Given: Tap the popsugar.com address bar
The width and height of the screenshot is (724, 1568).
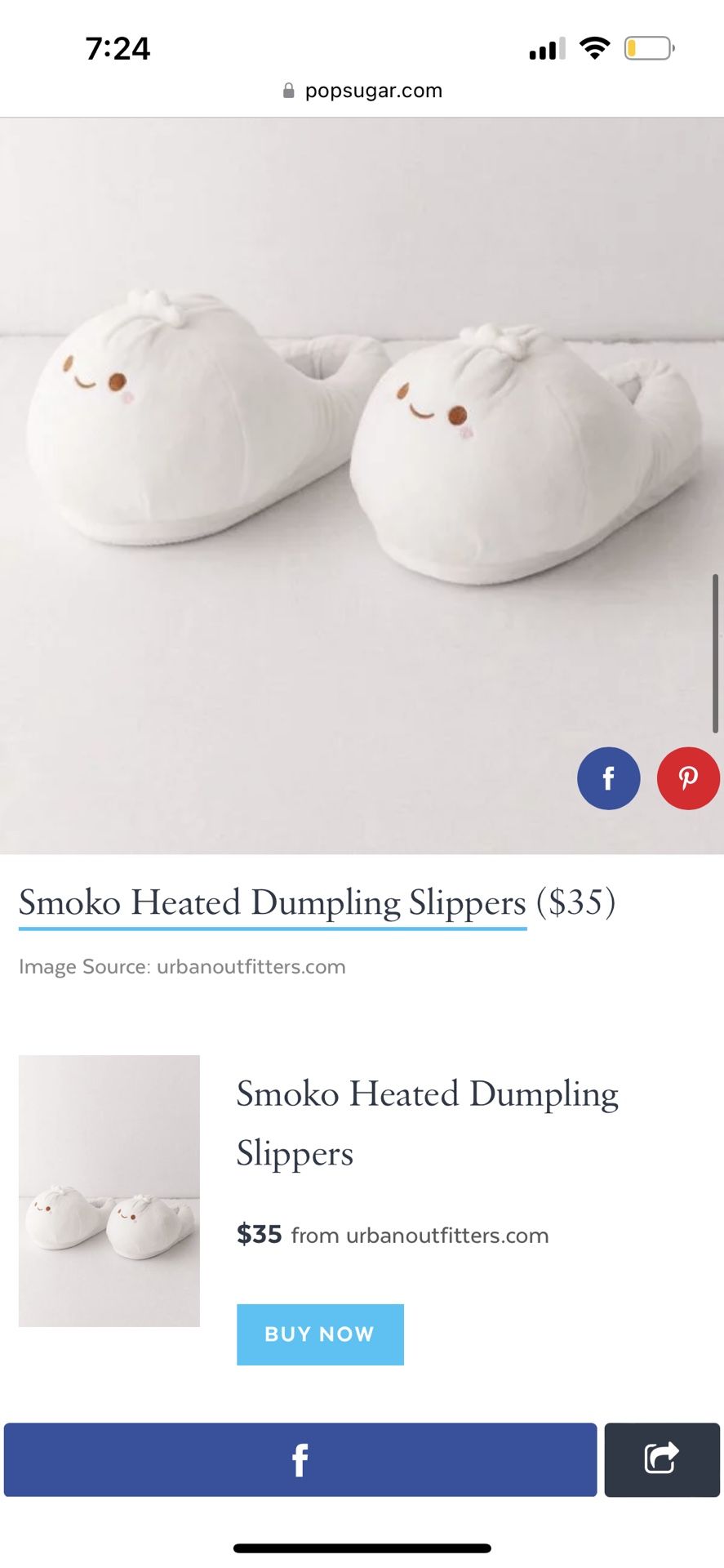Looking at the screenshot, I should [x=362, y=91].
